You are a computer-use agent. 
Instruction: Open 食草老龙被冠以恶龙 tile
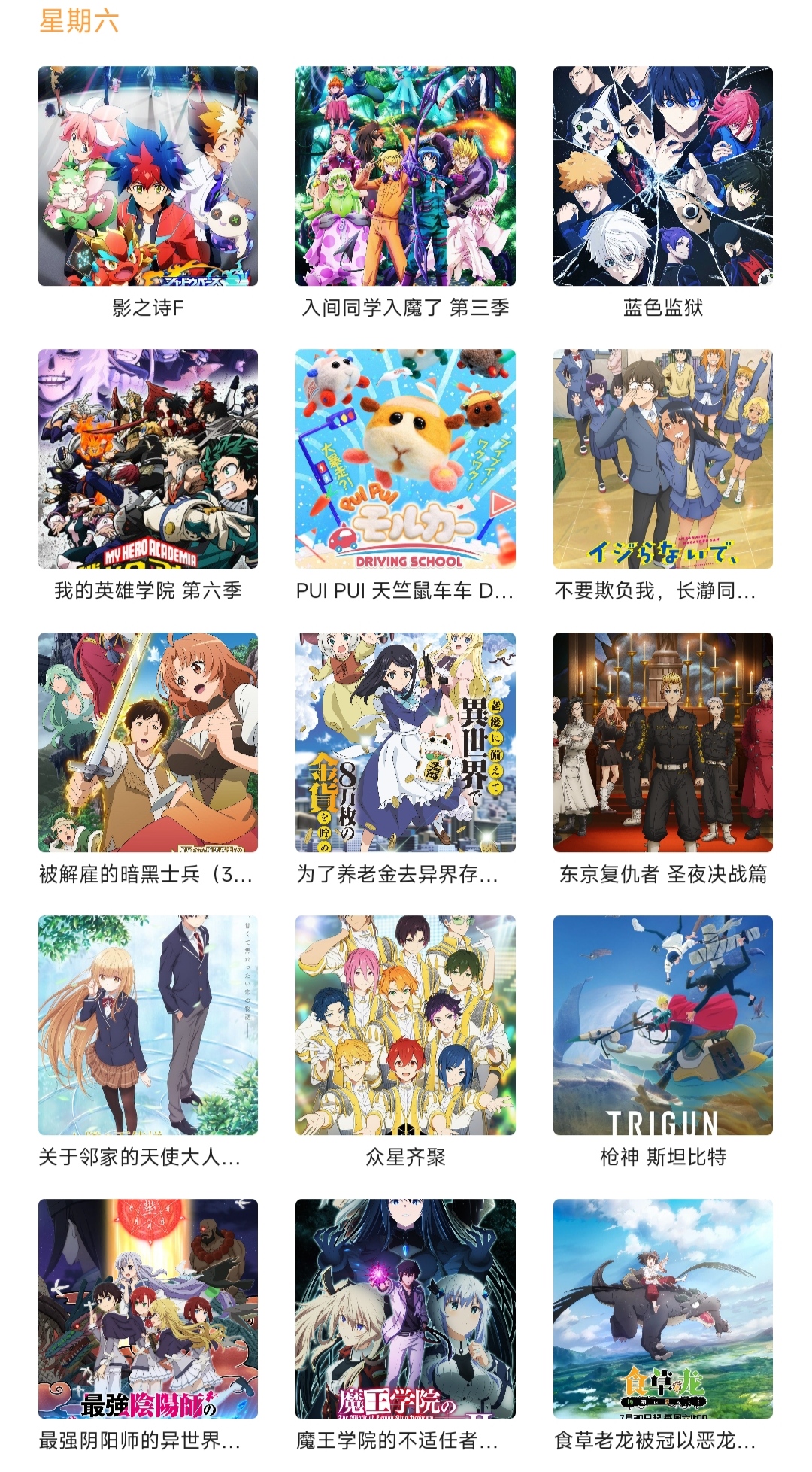pyautogui.click(x=662, y=1309)
